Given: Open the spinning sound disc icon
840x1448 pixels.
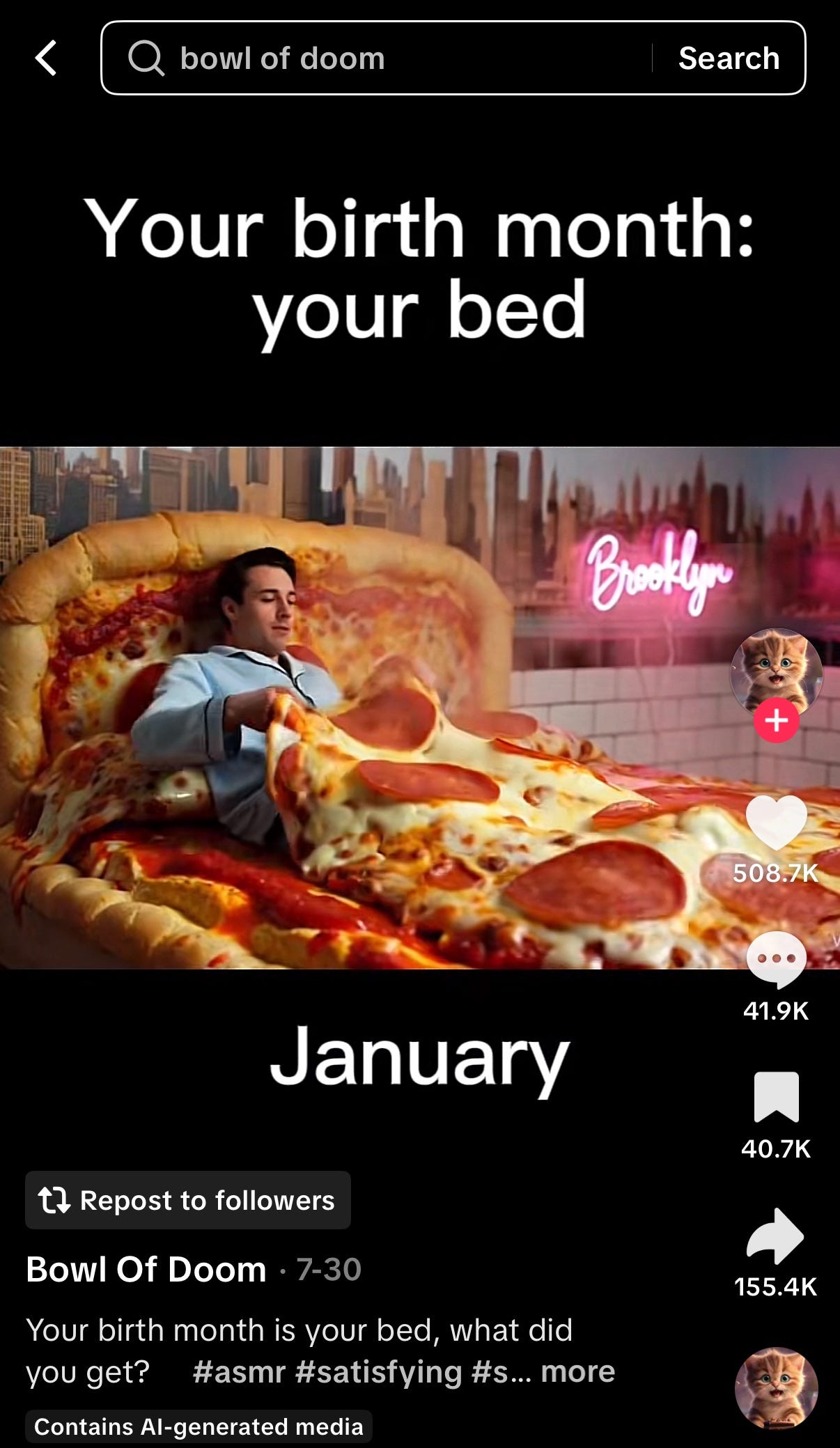Looking at the screenshot, I should click(776, 1387).
